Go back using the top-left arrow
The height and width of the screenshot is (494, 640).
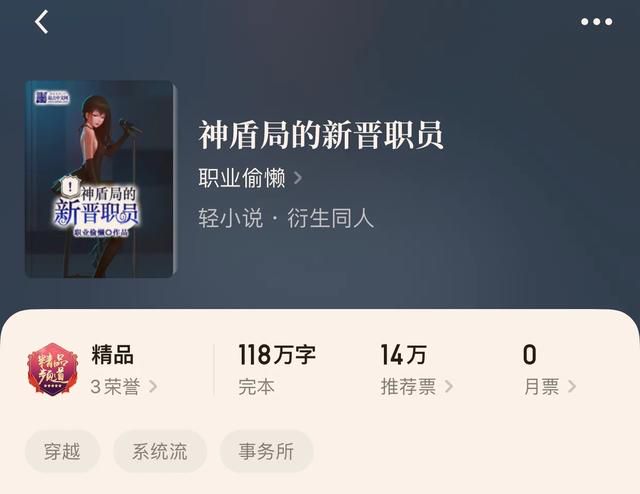point(41,22)
